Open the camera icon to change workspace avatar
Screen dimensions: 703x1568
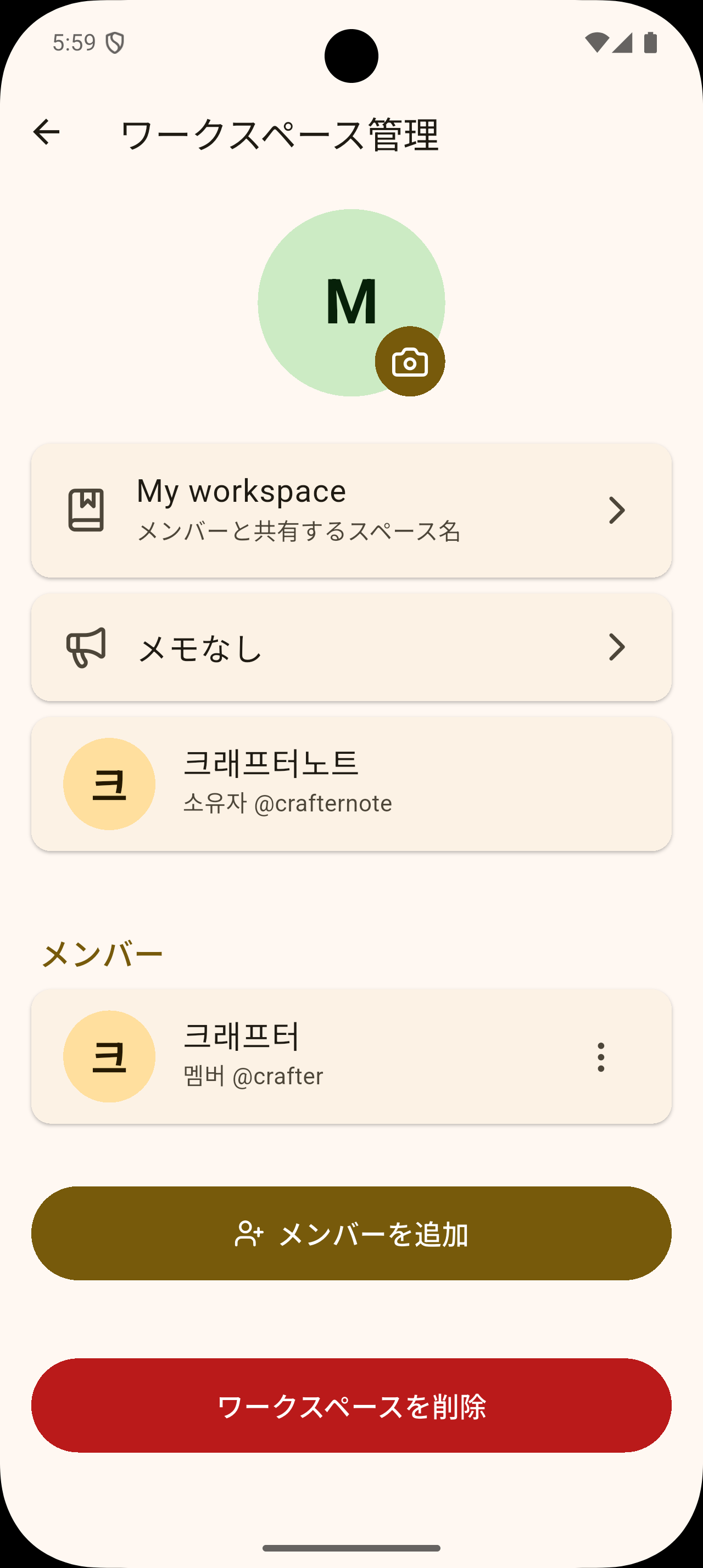(409, 361)
